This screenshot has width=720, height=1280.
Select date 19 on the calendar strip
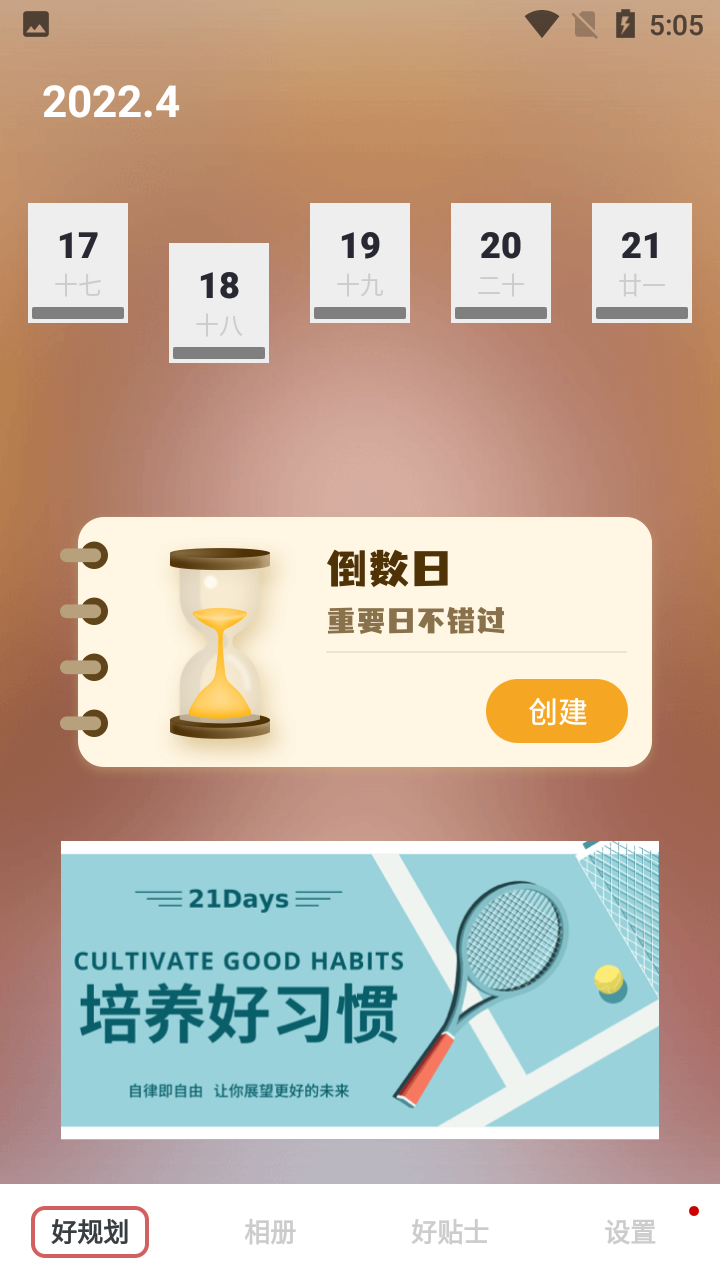360,262
